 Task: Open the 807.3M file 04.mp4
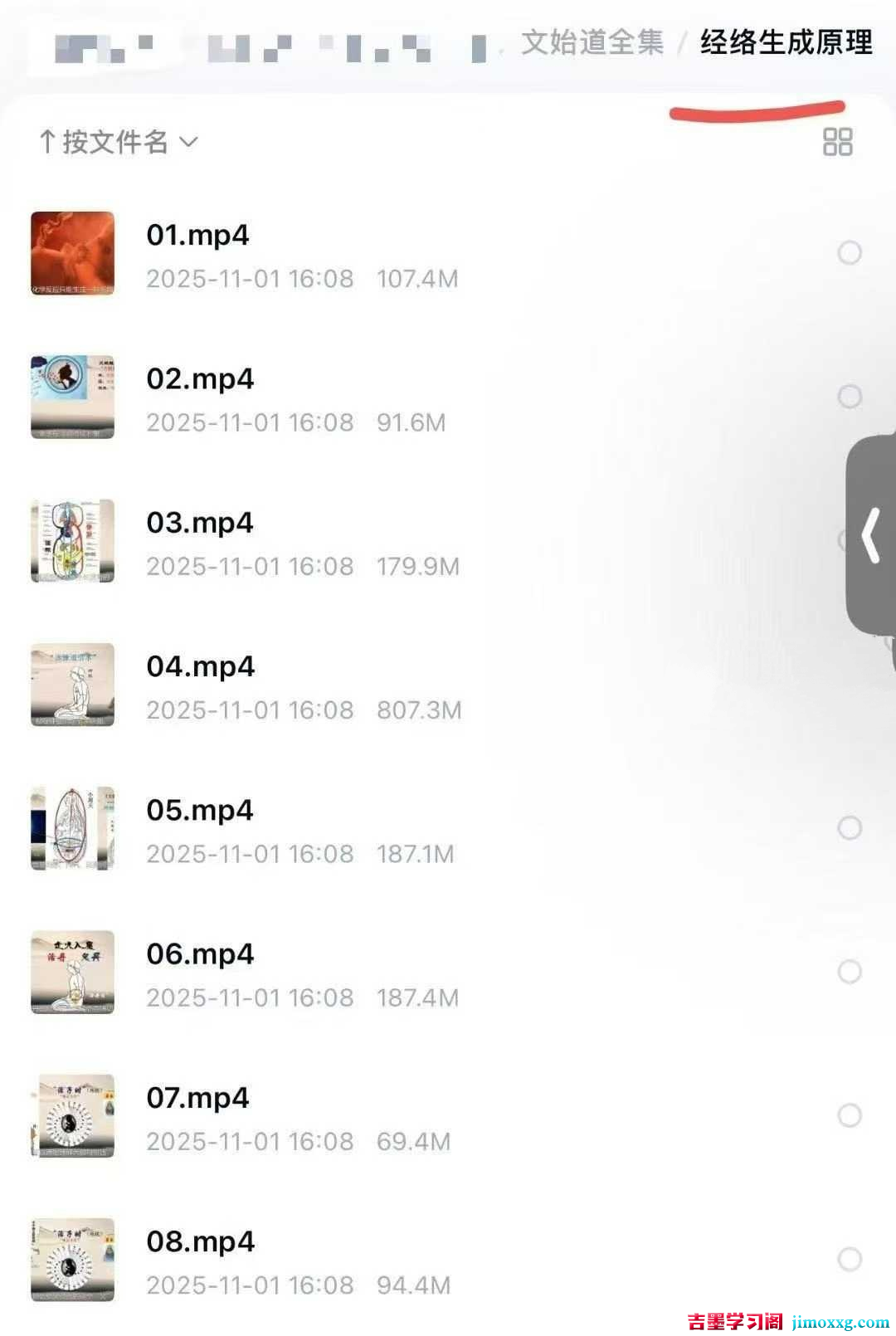(x=200, y=666)
